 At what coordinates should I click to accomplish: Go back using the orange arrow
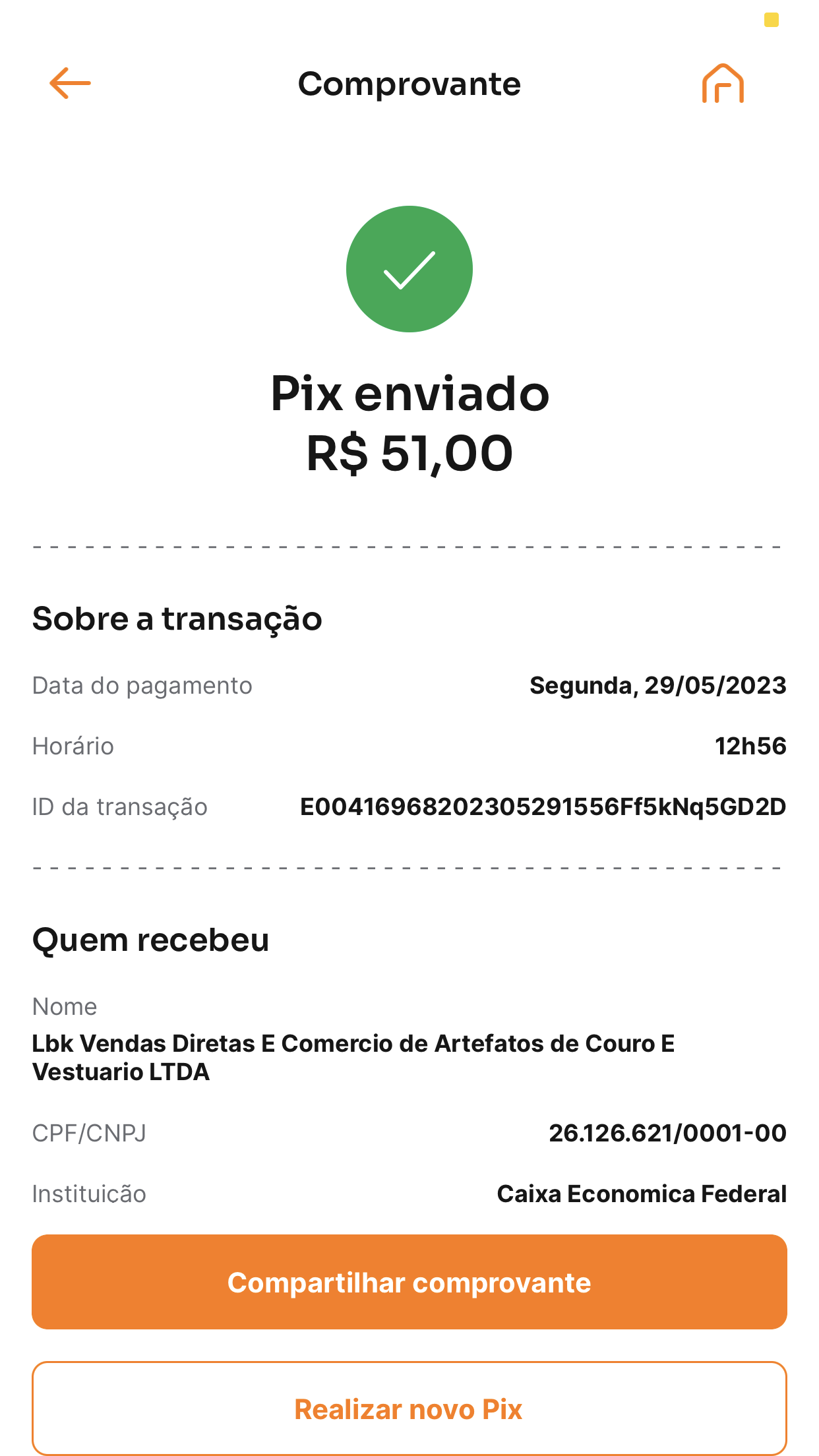(x=70, y=84)
